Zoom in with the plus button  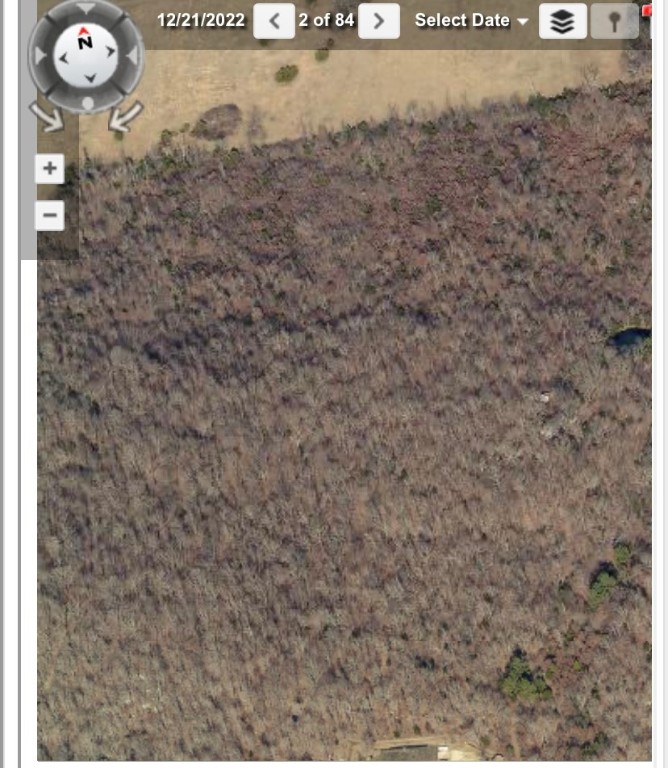point(50,168)
